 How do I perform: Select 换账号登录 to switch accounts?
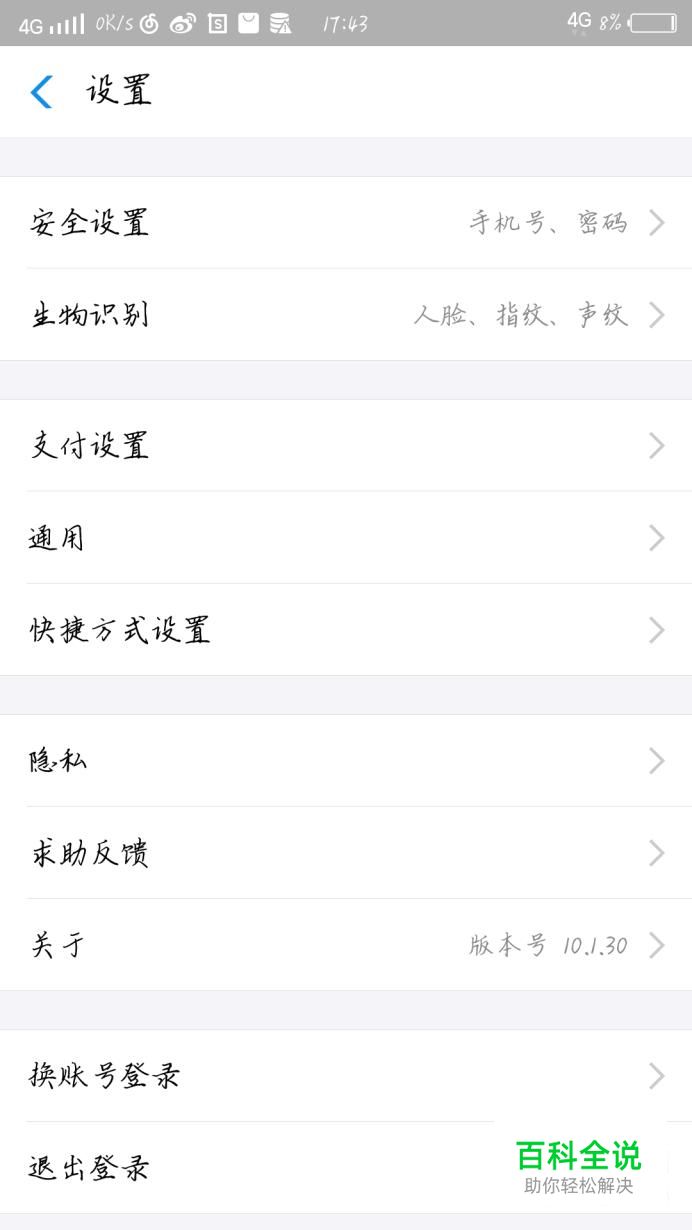[346, 1076]
